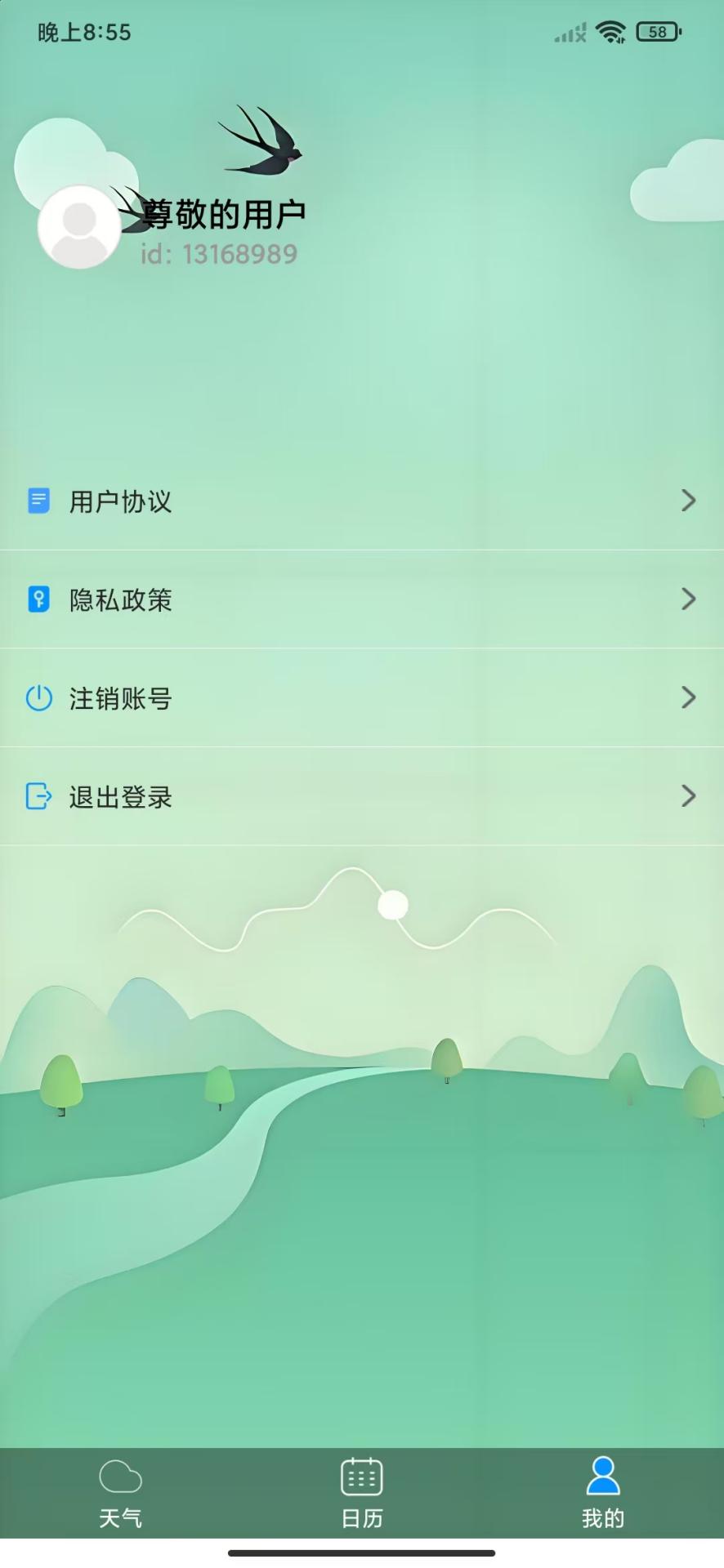Expand 退出登录 with its chevron arrow
Screen dimensions: 724x1568
[x=687, y=796]
